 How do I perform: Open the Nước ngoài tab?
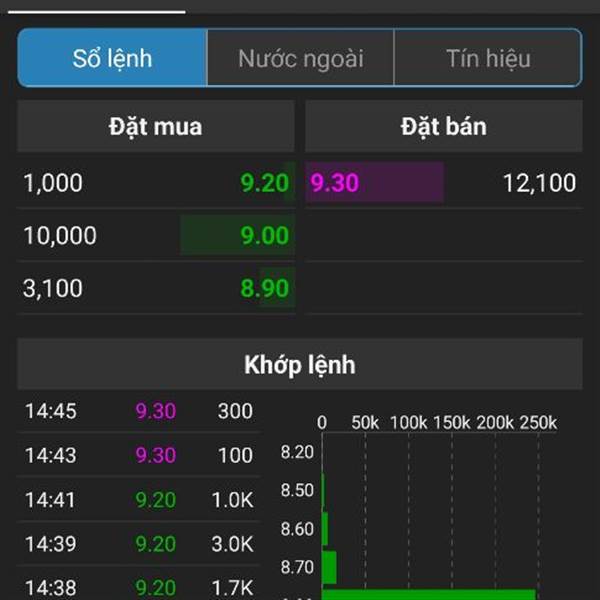pos(300,58)
